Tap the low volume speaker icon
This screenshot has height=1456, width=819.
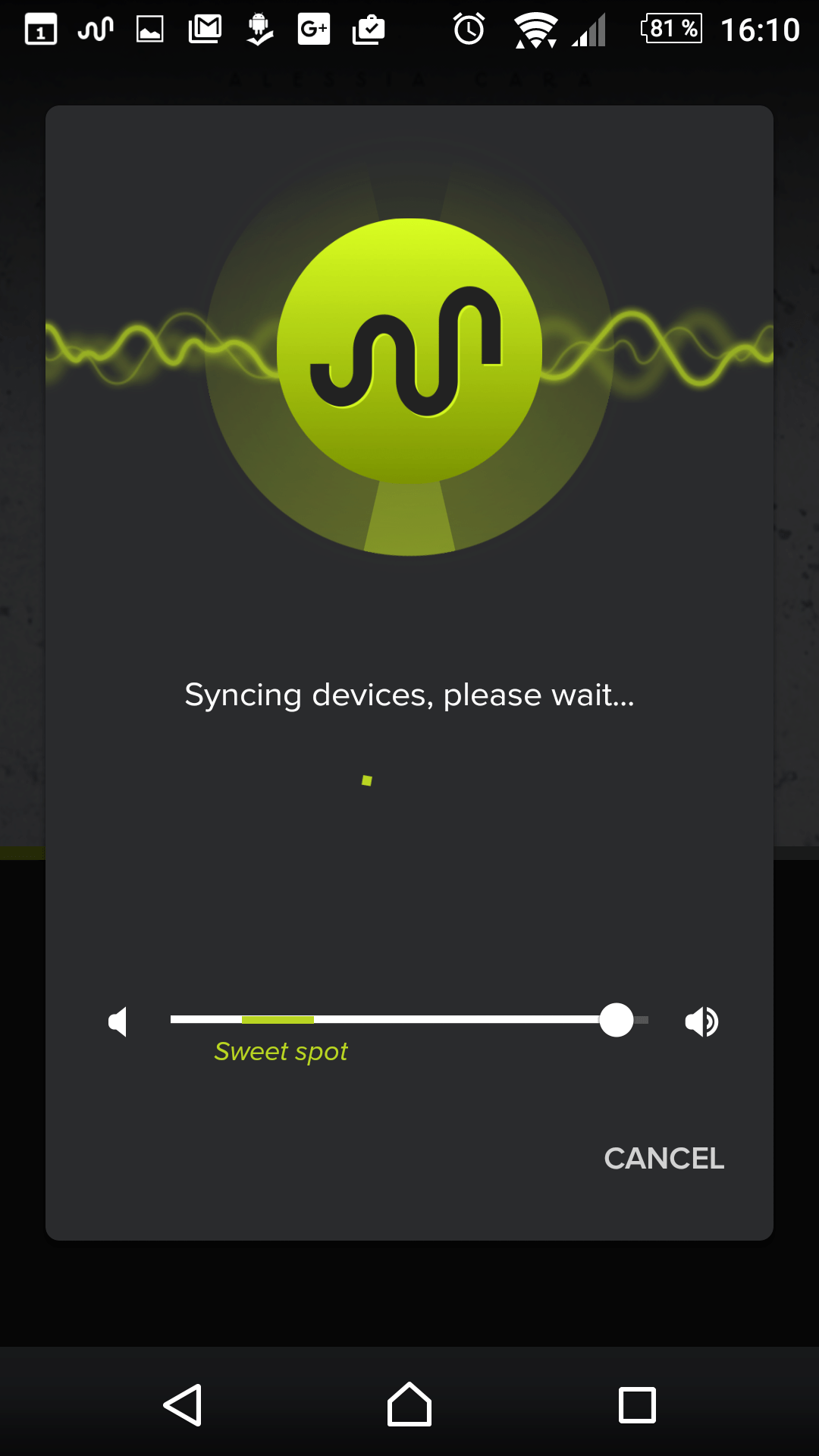tap(118, 1021)
